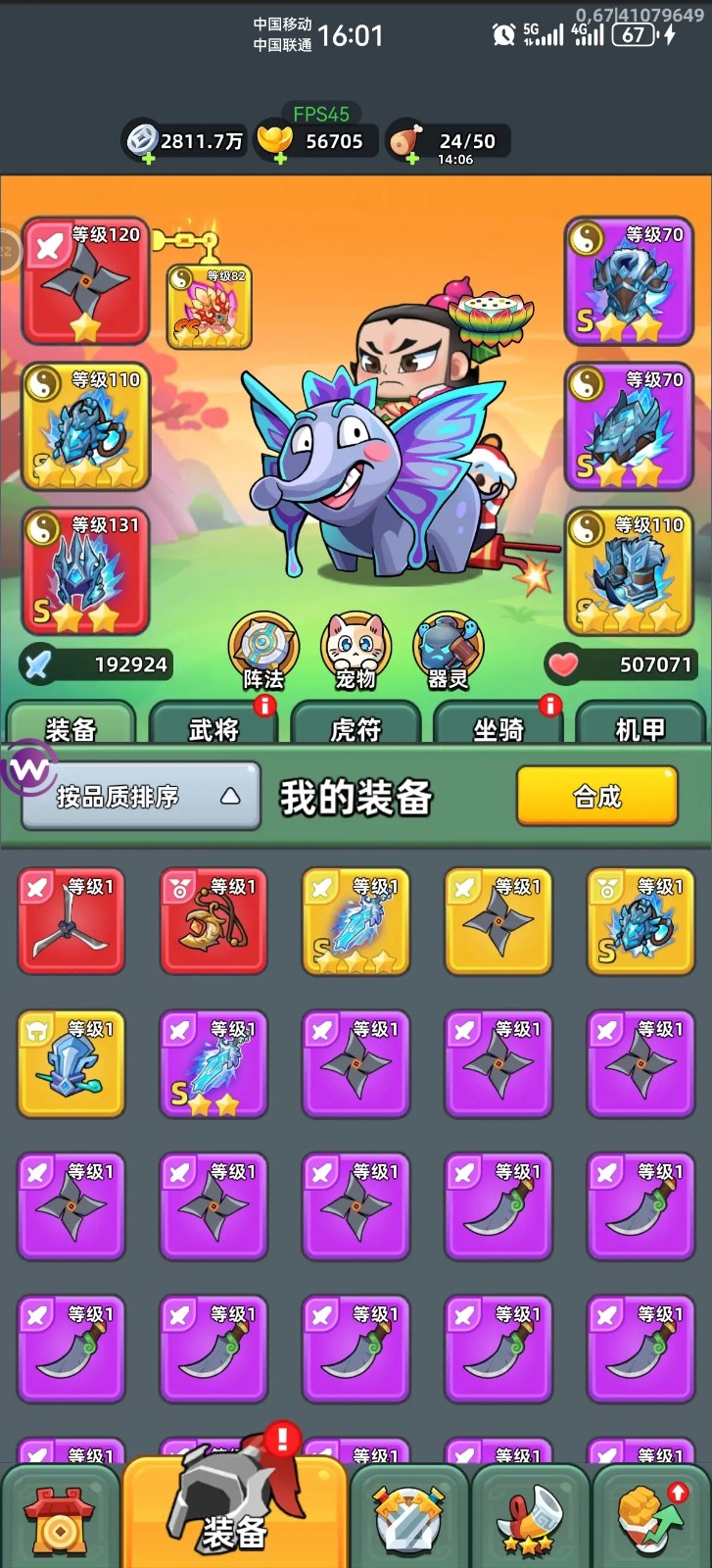Add more silver coins via plus icon
Screen dimensions: 712x1568
148,159
